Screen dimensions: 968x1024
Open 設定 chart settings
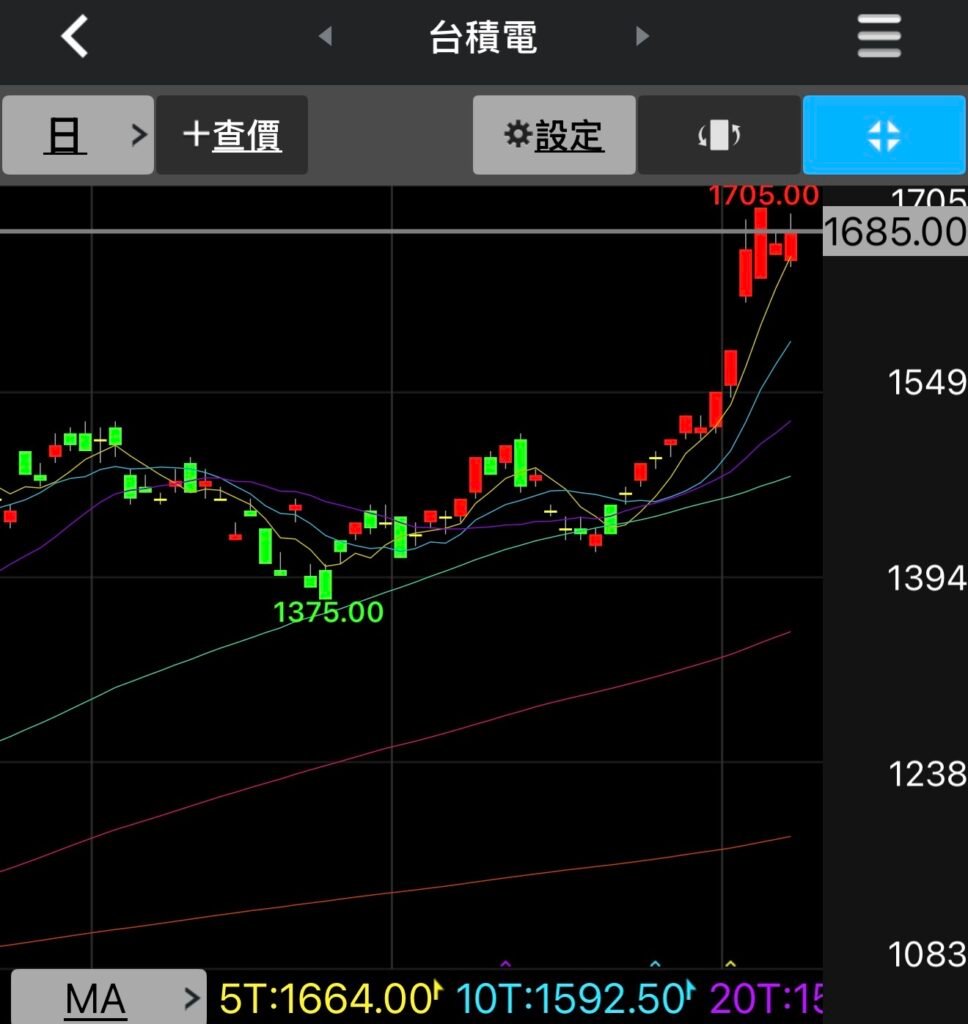pyautogui.click(x=554, y=135)
